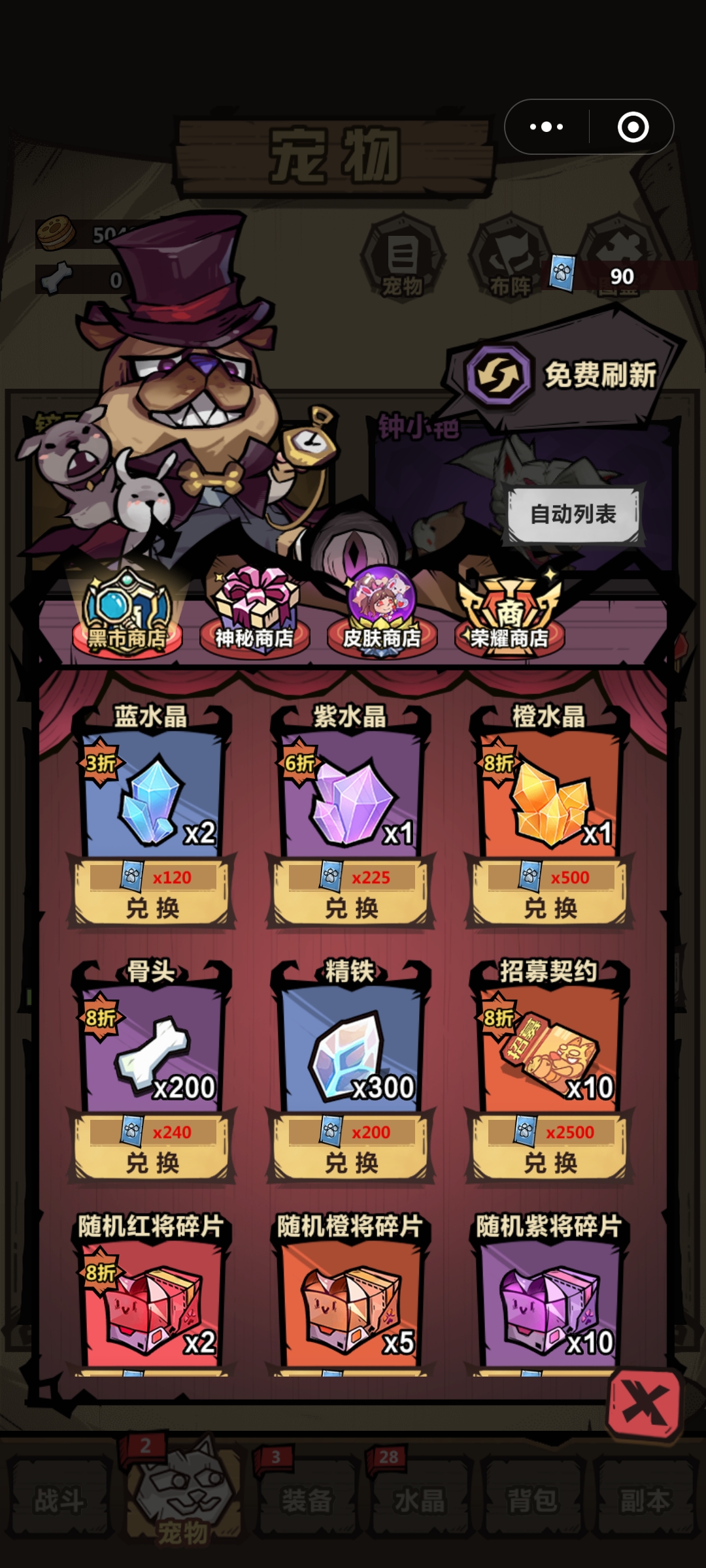706x1568 pixels.
Task: Redeem 招募契约 x10 for 2500 tickets
Action: (550, 1162)
